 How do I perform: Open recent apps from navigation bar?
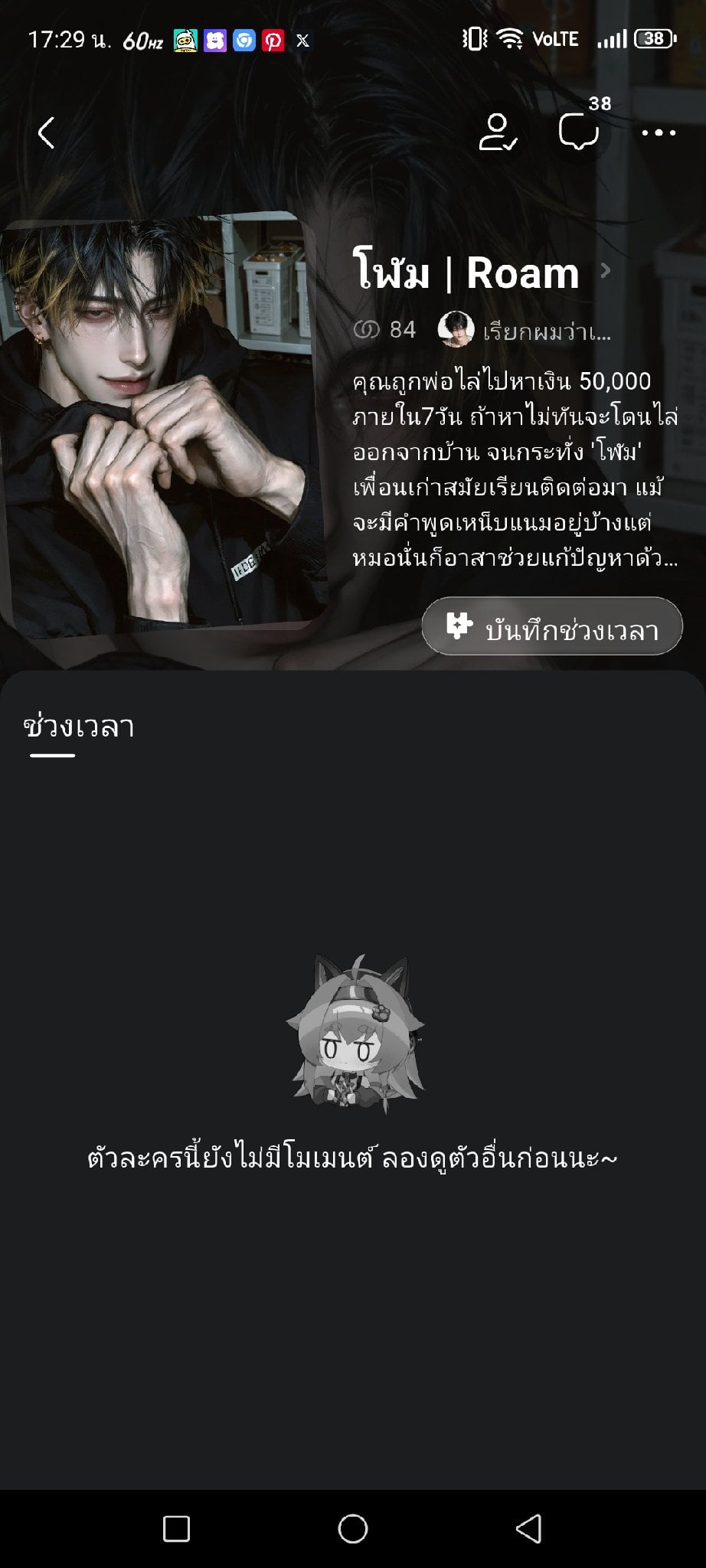pos(177,1528)
